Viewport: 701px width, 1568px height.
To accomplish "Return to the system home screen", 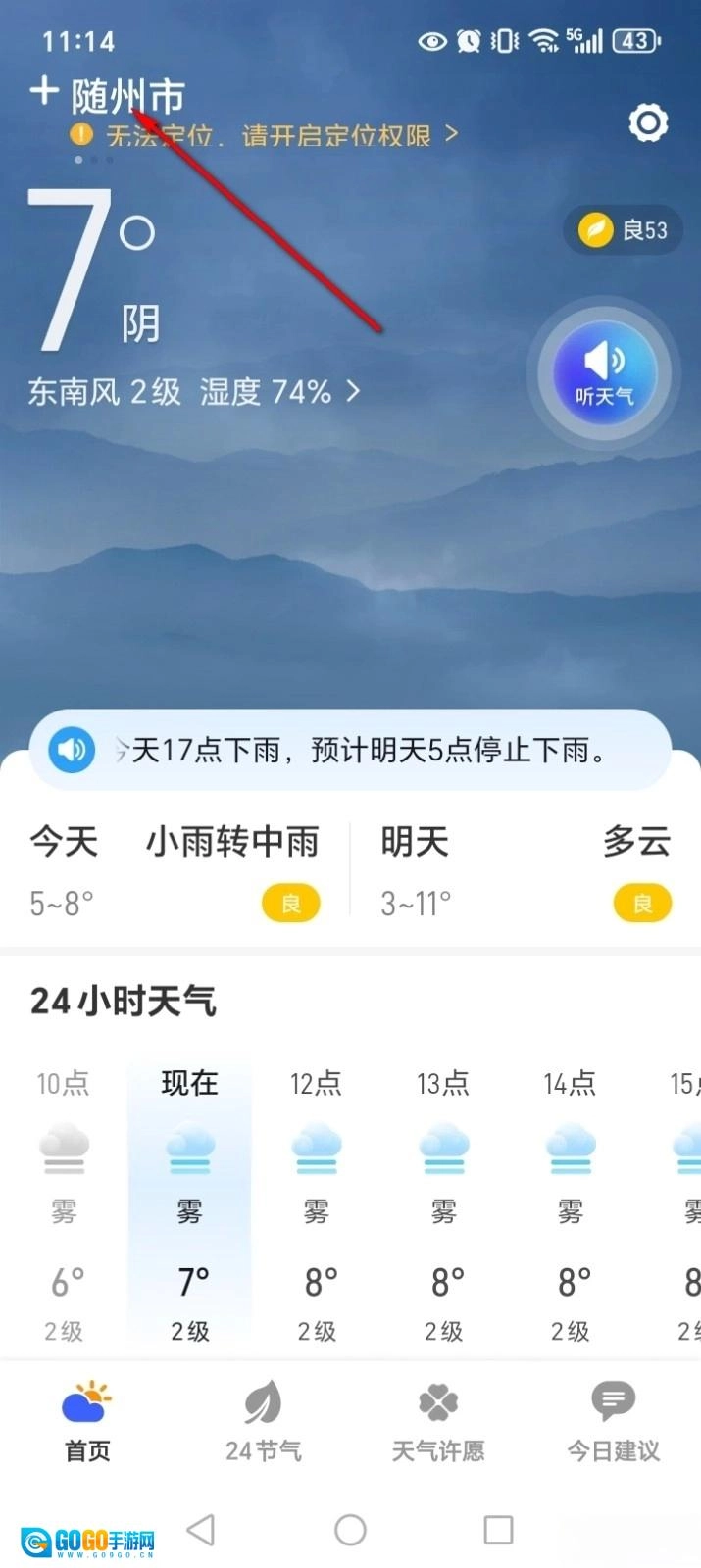I will pos(350,1530).
